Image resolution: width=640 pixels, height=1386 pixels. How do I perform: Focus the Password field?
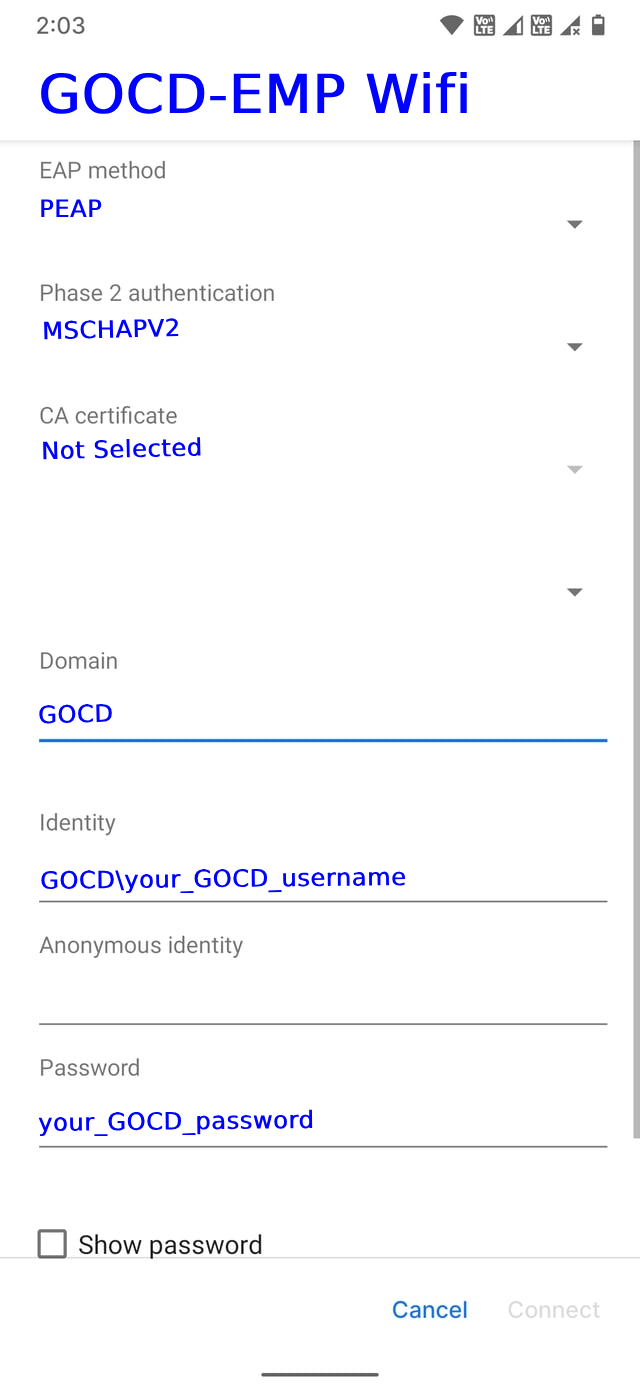322,1121
